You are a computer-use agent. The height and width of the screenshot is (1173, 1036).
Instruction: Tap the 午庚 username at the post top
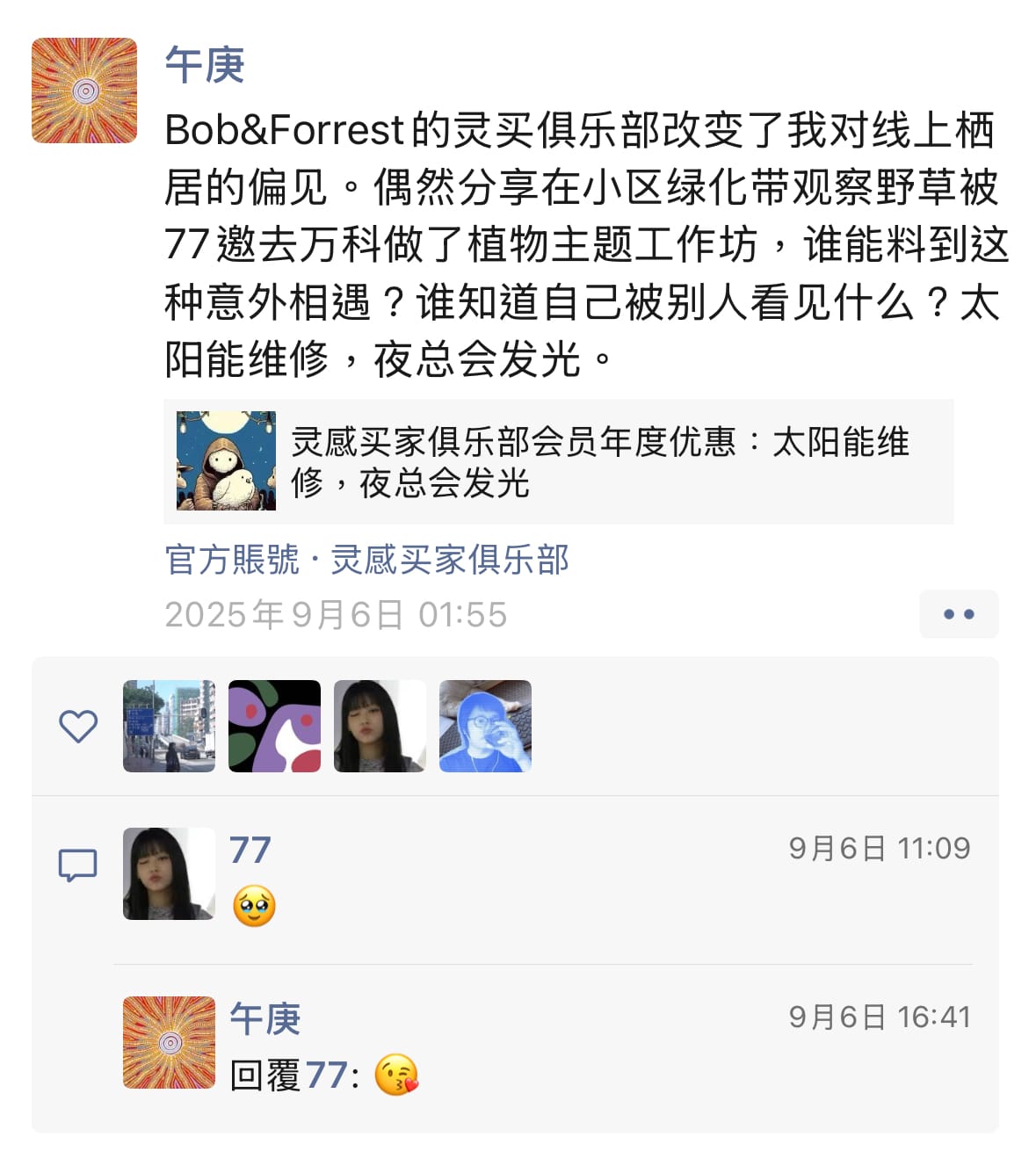point(205,66)
